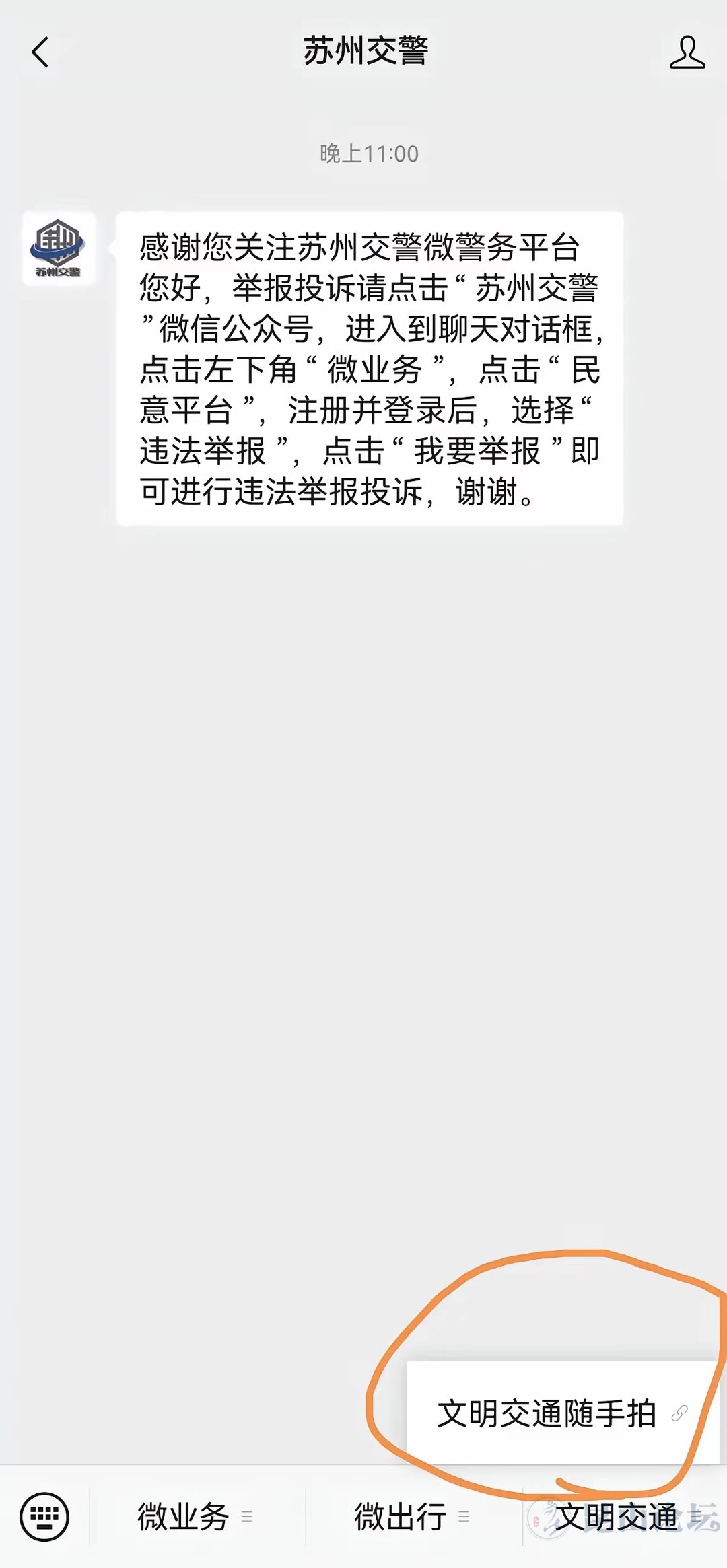Screen dimensions: 727x1568
Task: Tap the 文明交通 menu
Action: click(619, 1517)
